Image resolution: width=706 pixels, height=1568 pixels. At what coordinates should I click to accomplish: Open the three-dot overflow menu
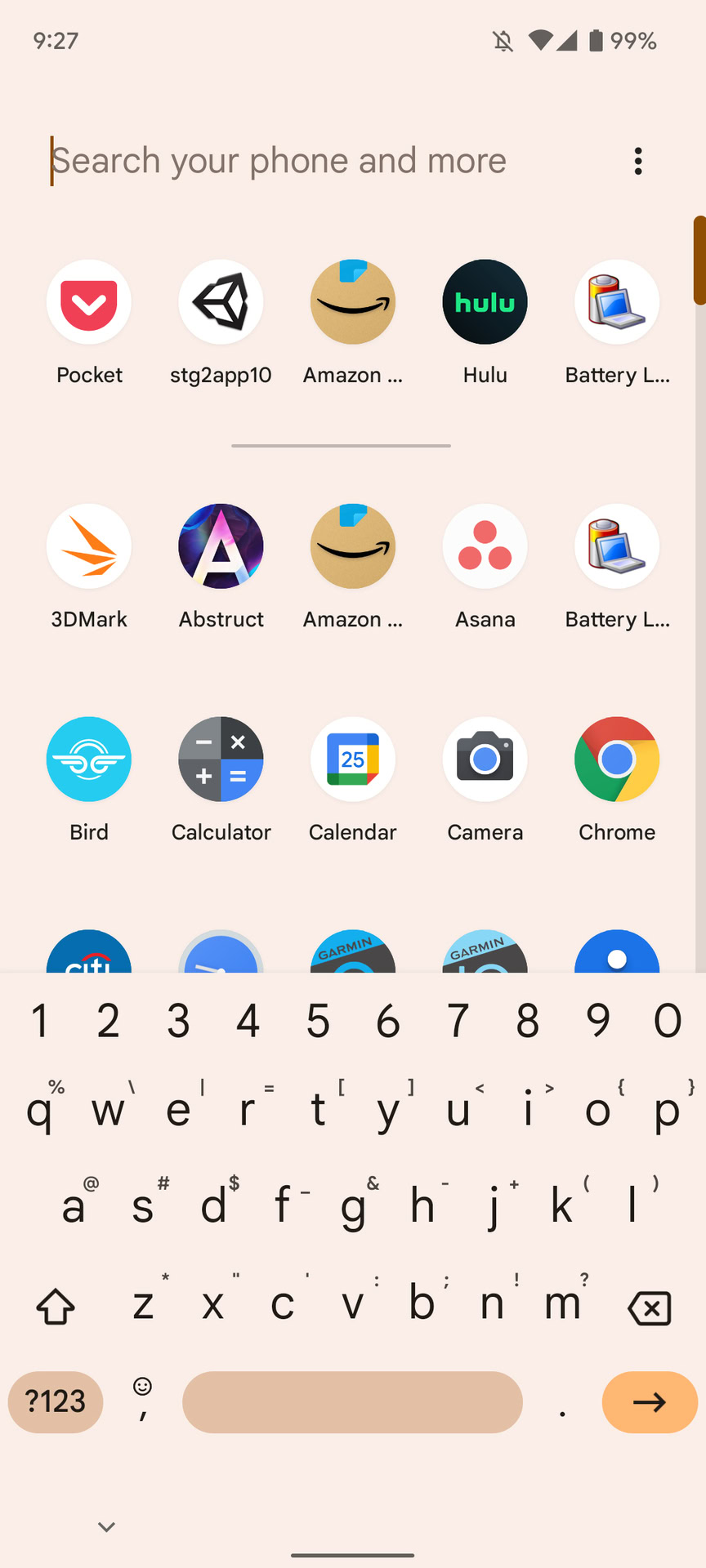(638, 161)
